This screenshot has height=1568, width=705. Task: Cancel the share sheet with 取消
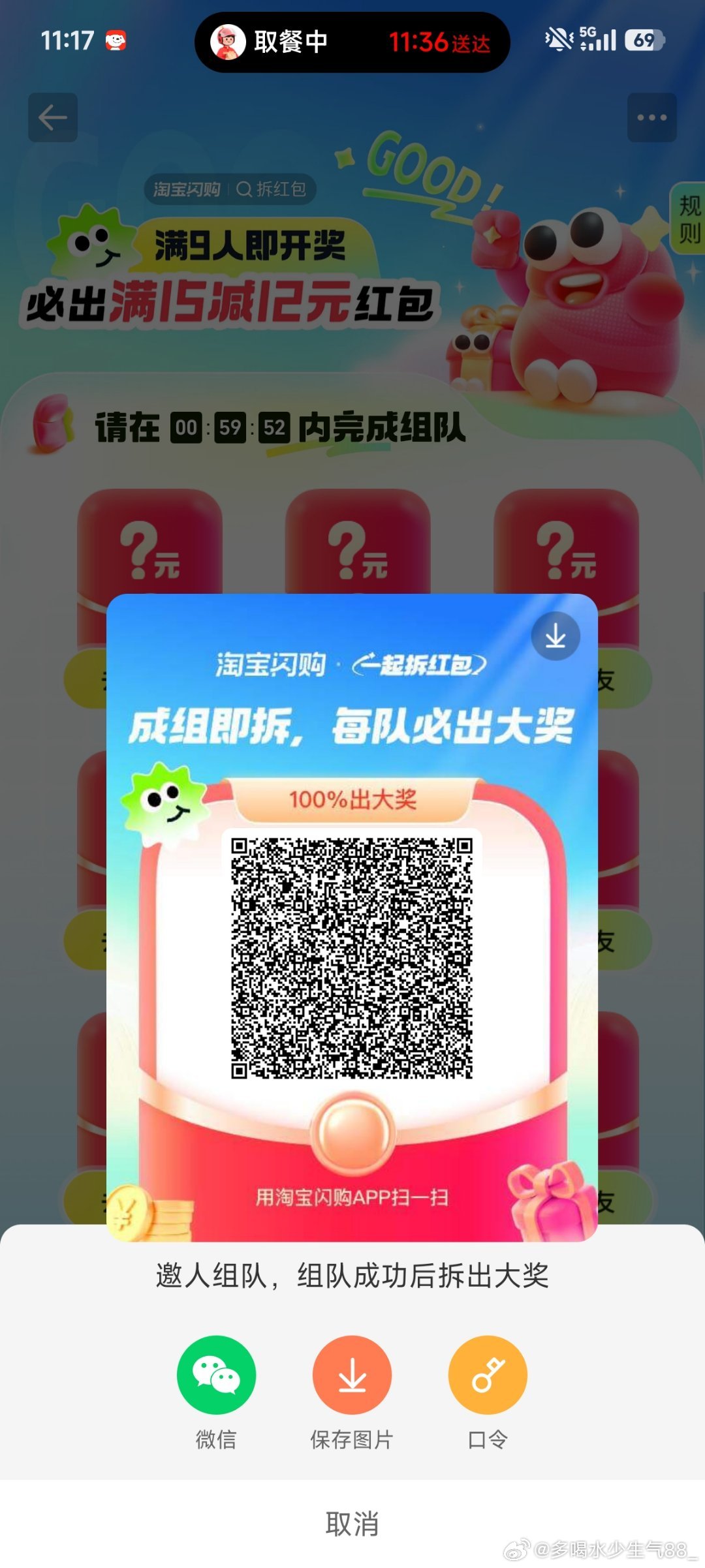[x=352, y=1524]
